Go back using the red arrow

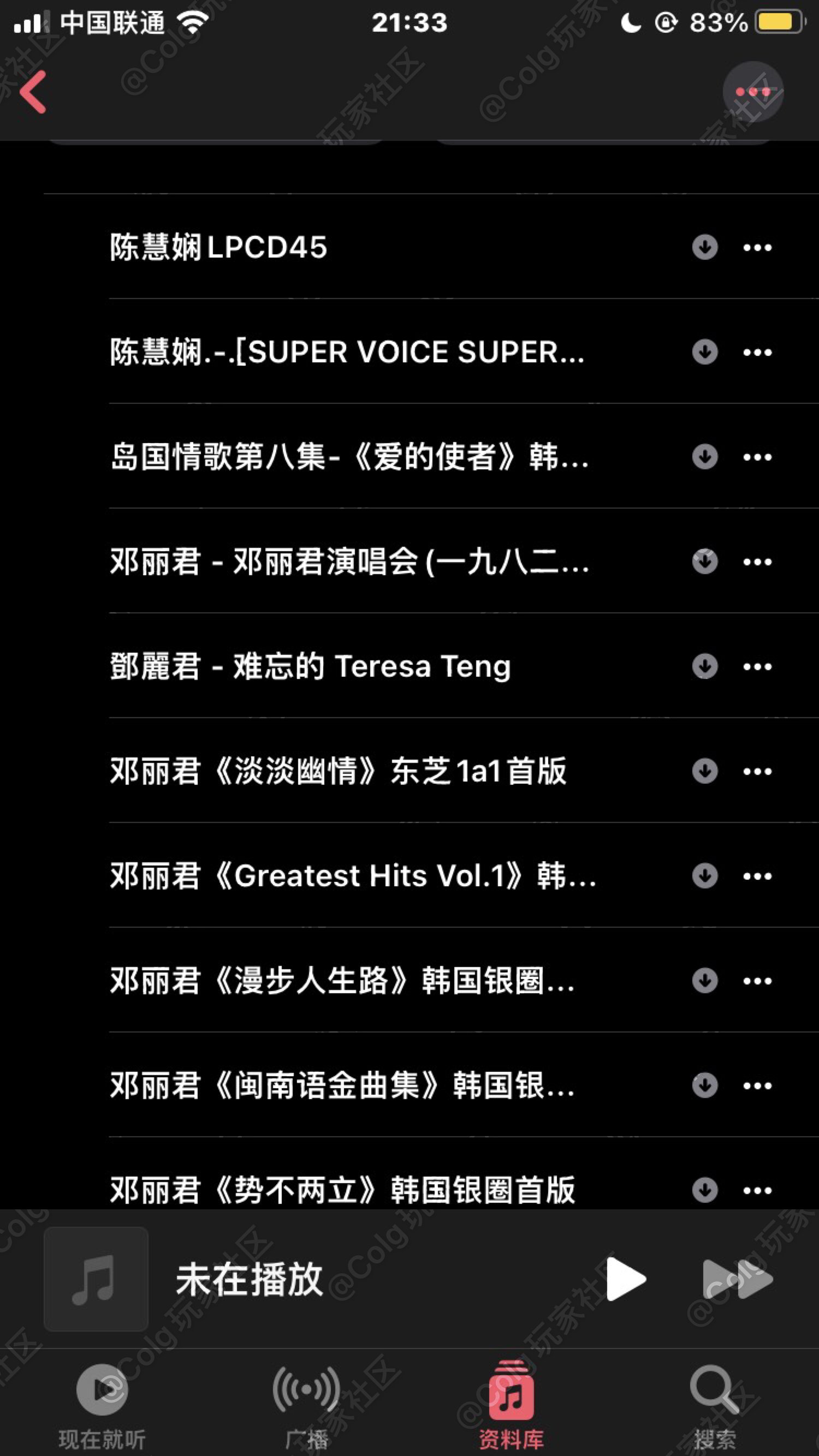pos(33,92)
